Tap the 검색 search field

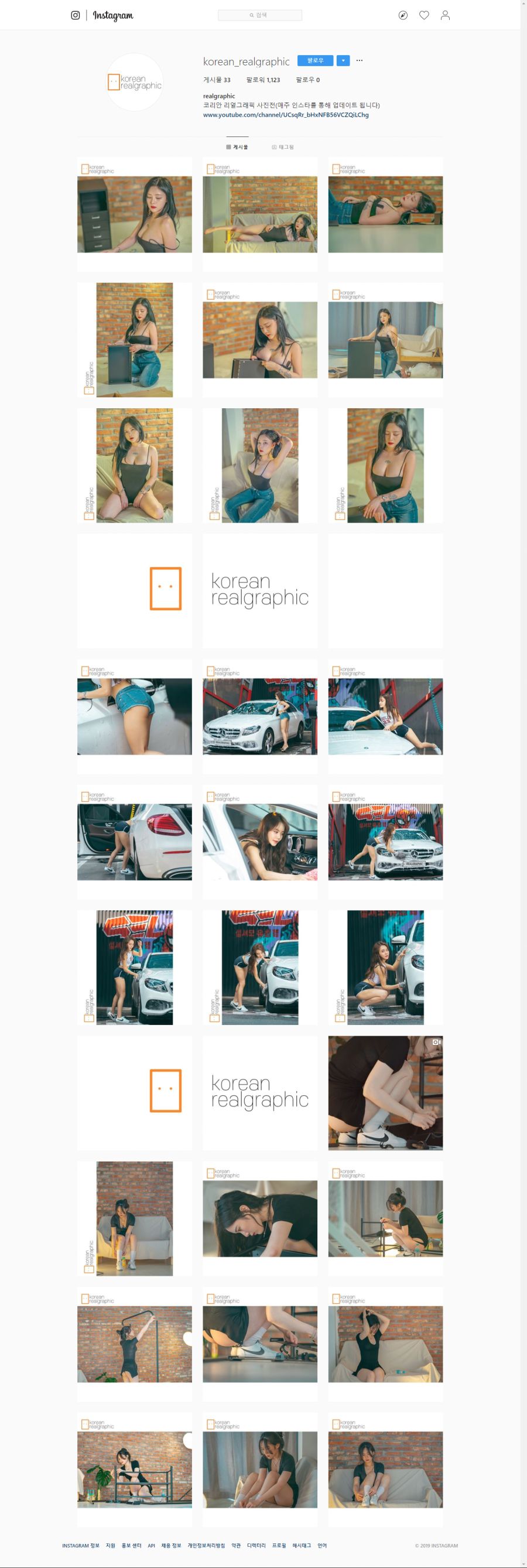[x=260, y=15]
